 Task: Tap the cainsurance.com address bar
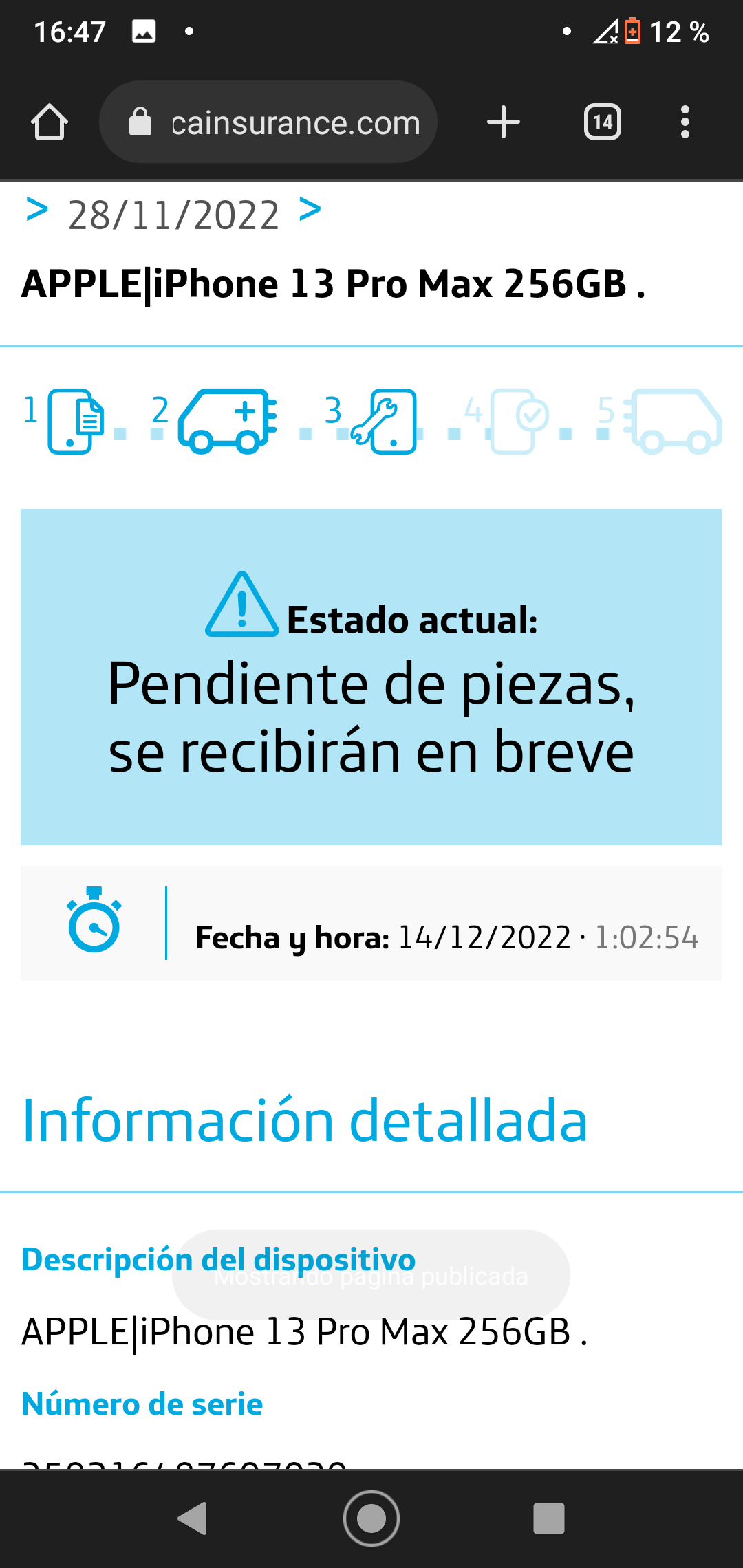pos(296,122)
